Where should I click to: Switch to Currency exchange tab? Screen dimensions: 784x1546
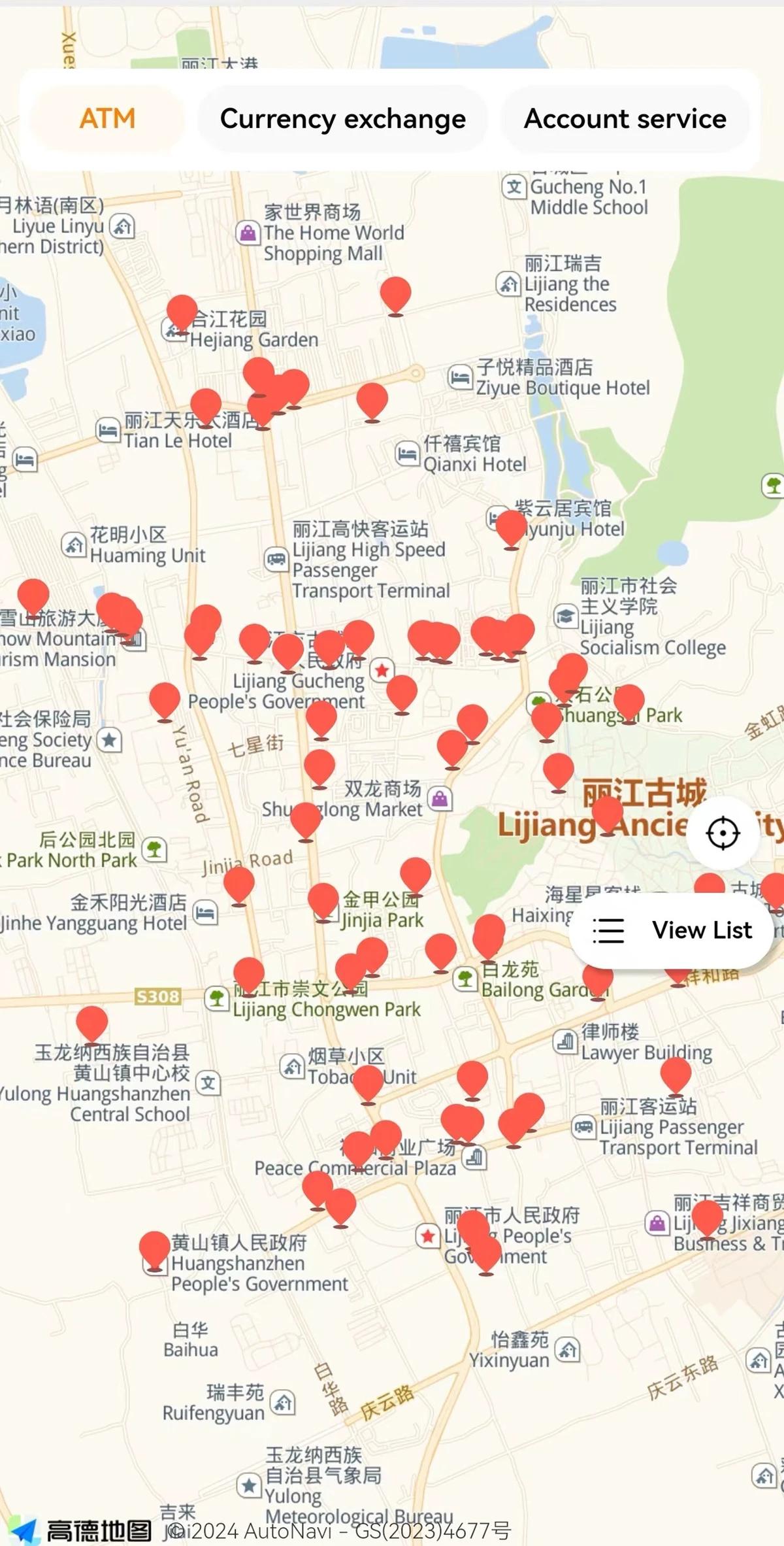(x=342, y=118)
